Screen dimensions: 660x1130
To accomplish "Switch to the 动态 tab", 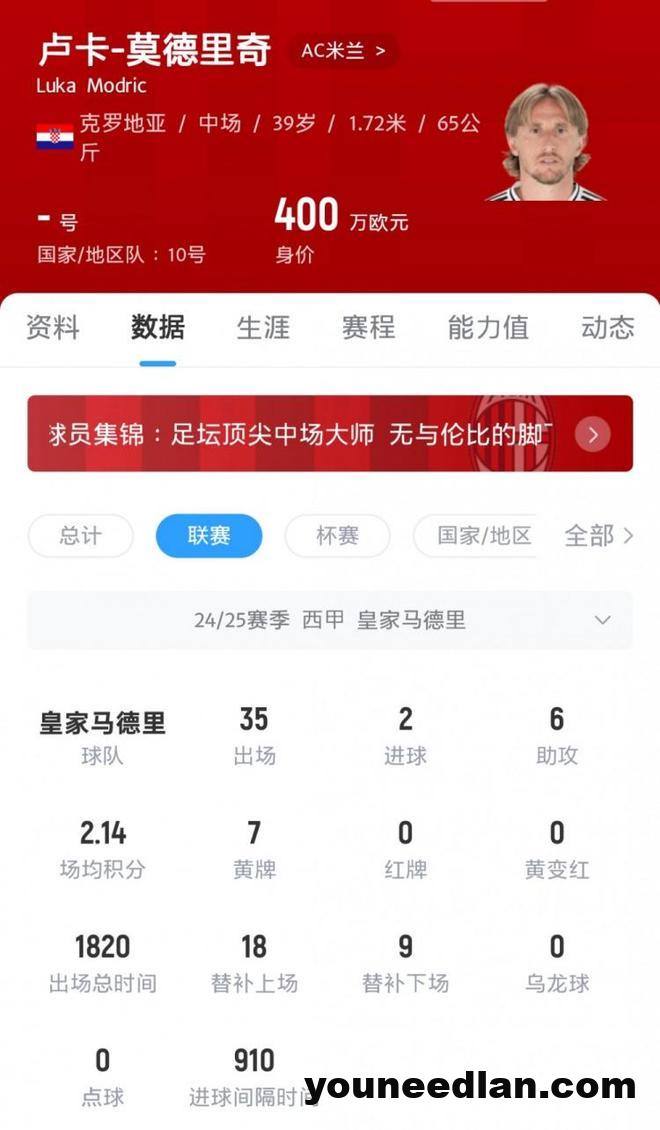I will tap(607, 327).
